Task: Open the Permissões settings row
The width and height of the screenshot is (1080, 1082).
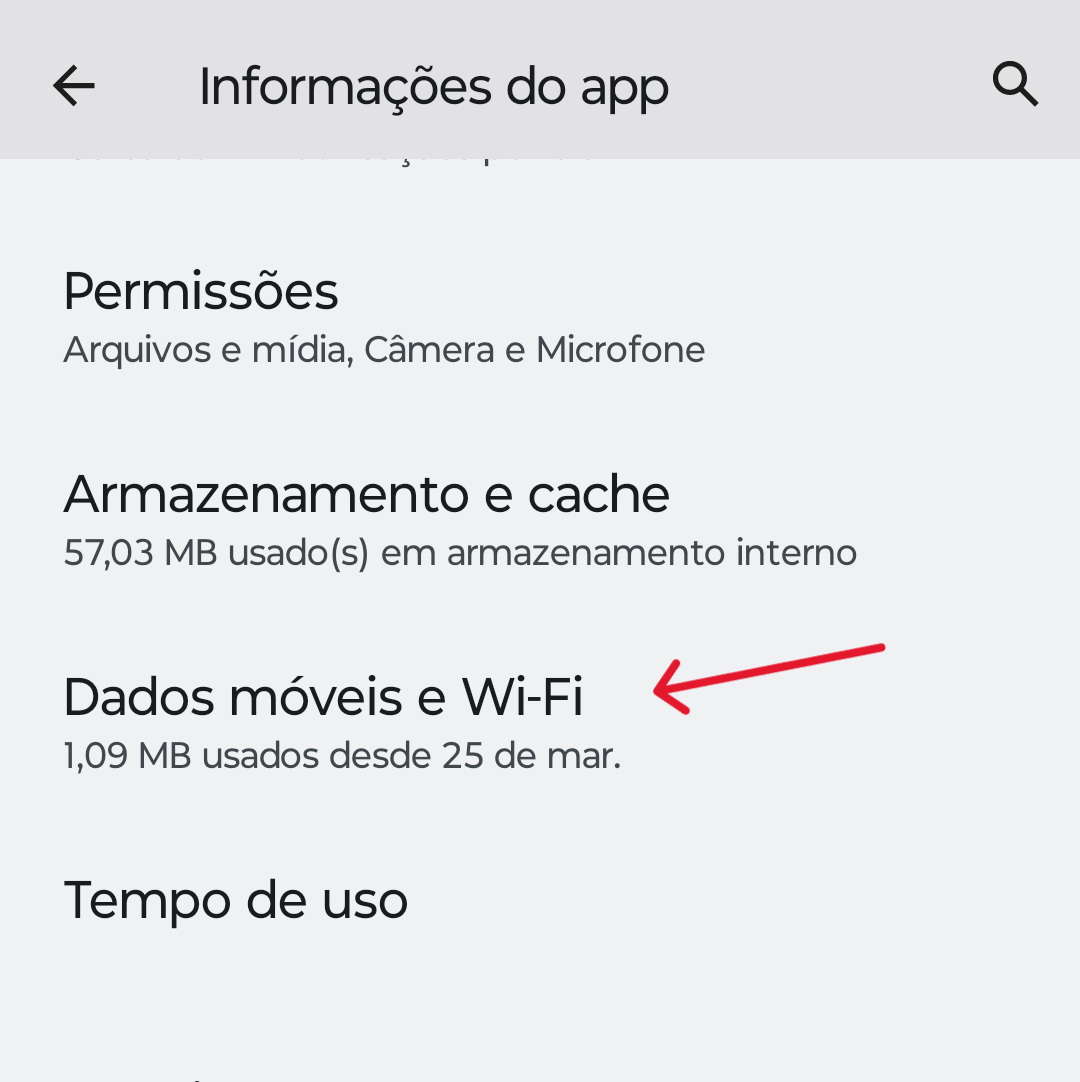Action: [x=384, y=317]
